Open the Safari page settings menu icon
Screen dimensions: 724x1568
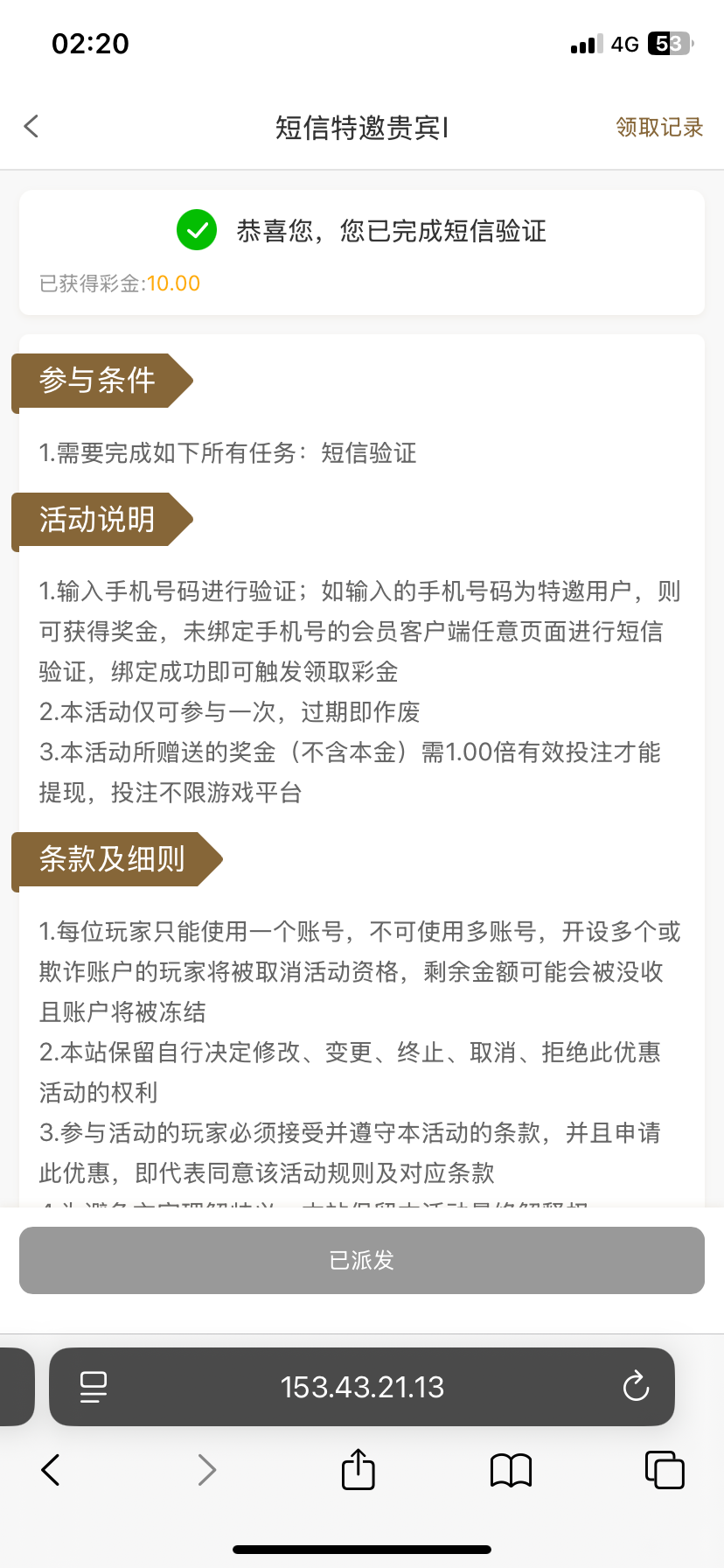[x=94, y=1387]
